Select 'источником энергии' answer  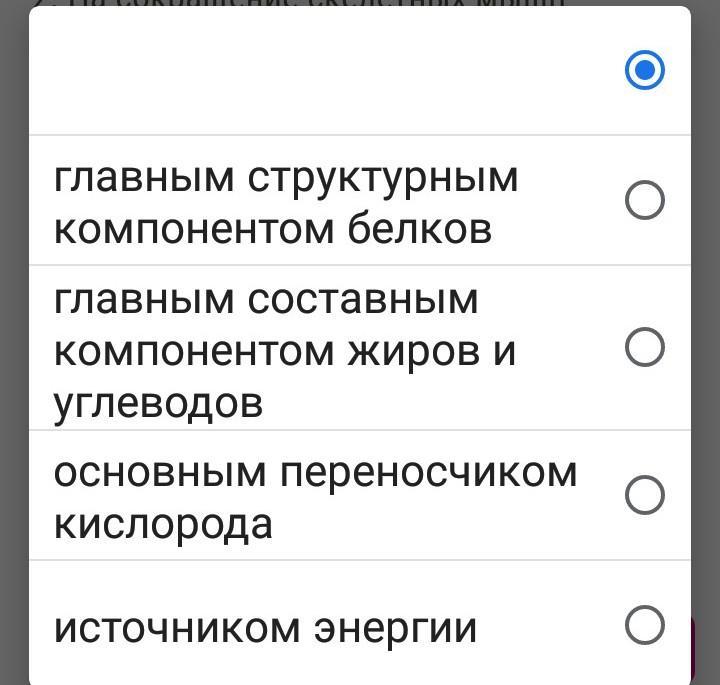[x=644, y=626]
